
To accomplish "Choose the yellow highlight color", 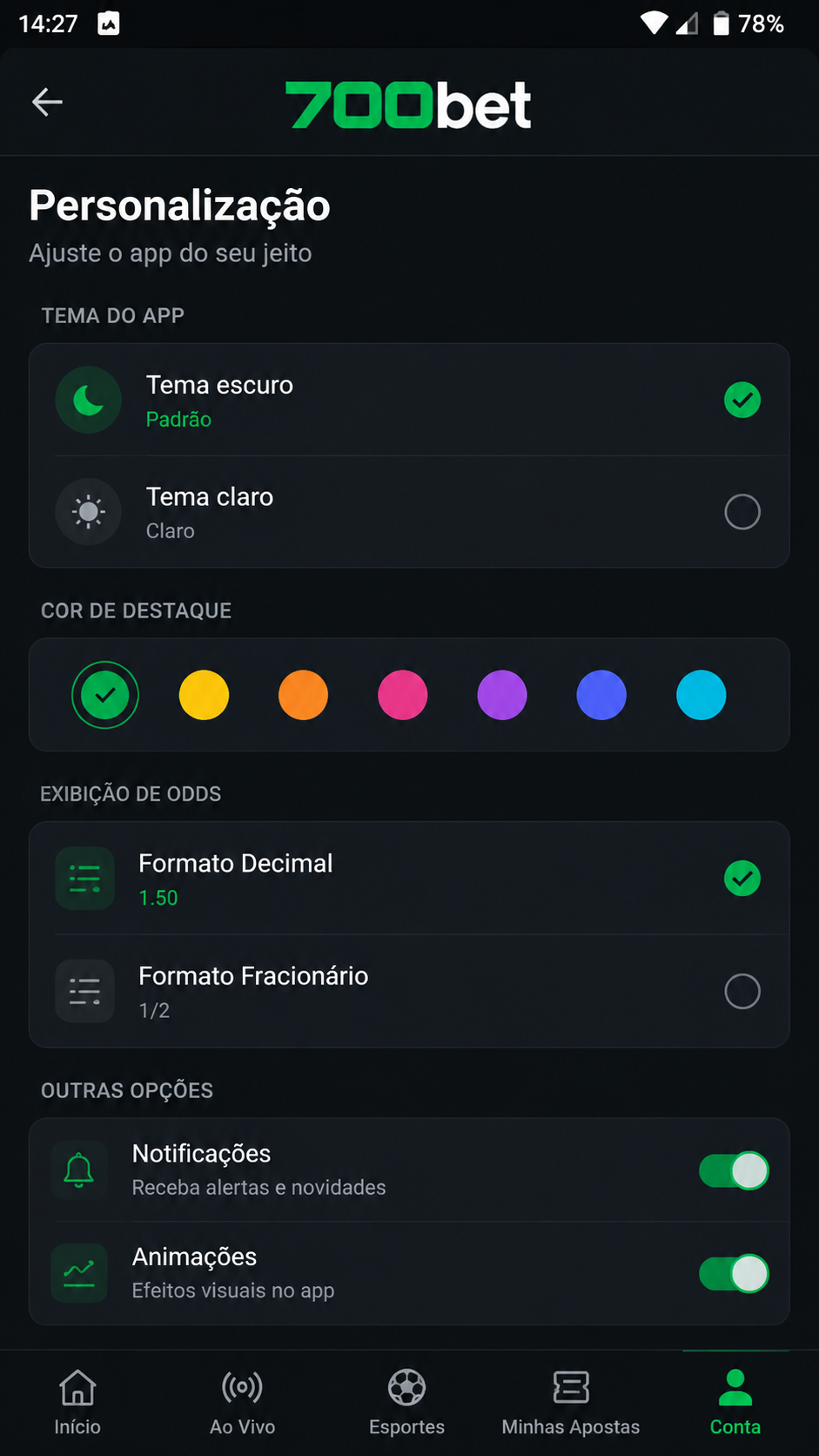I will coord(204,695).
